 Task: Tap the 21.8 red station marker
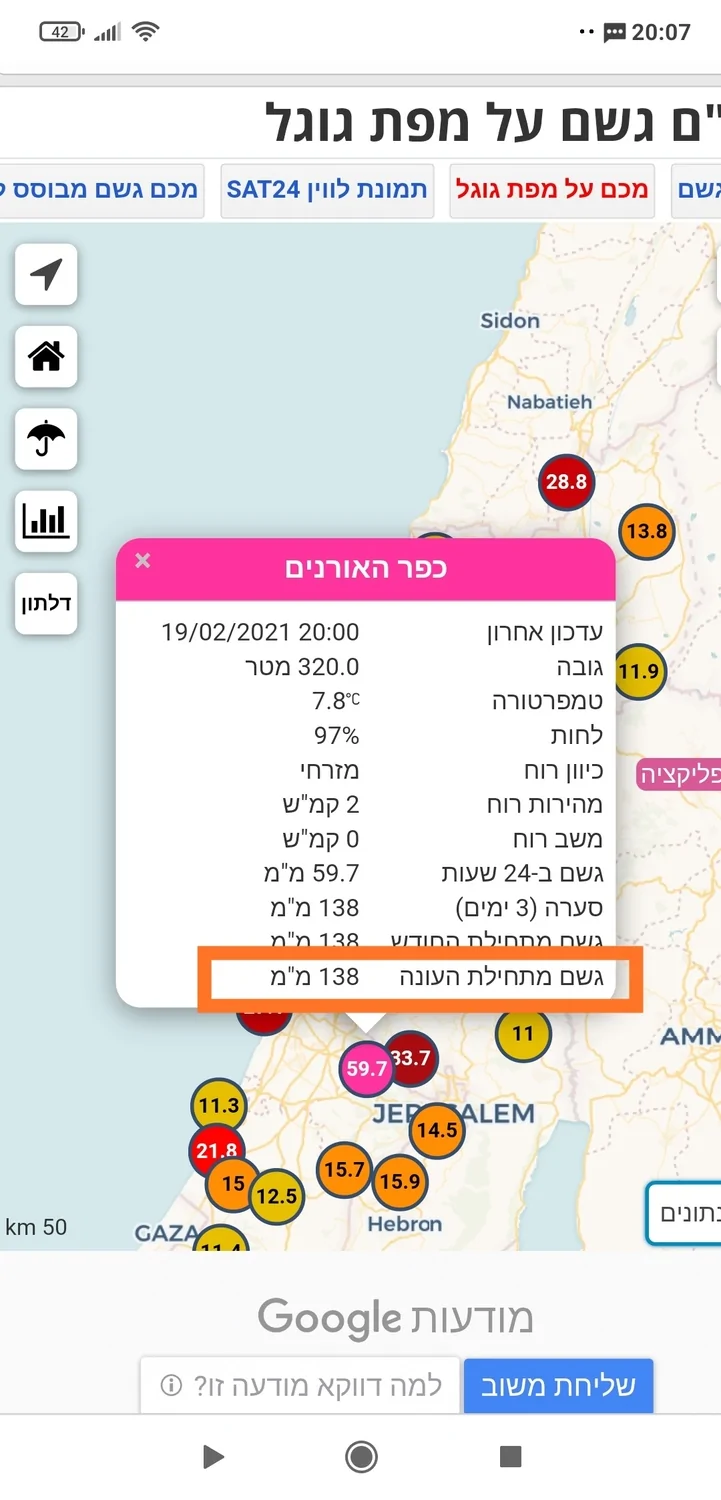point(216,1150)
